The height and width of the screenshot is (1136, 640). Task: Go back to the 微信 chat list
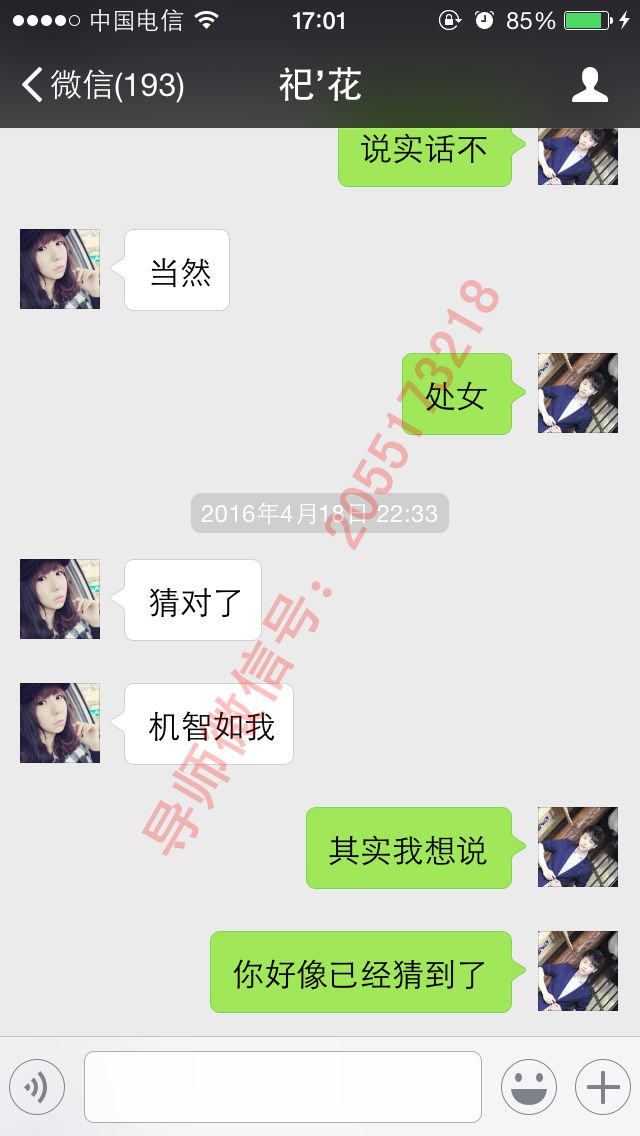pyautogui.click(x=100, y=85)
